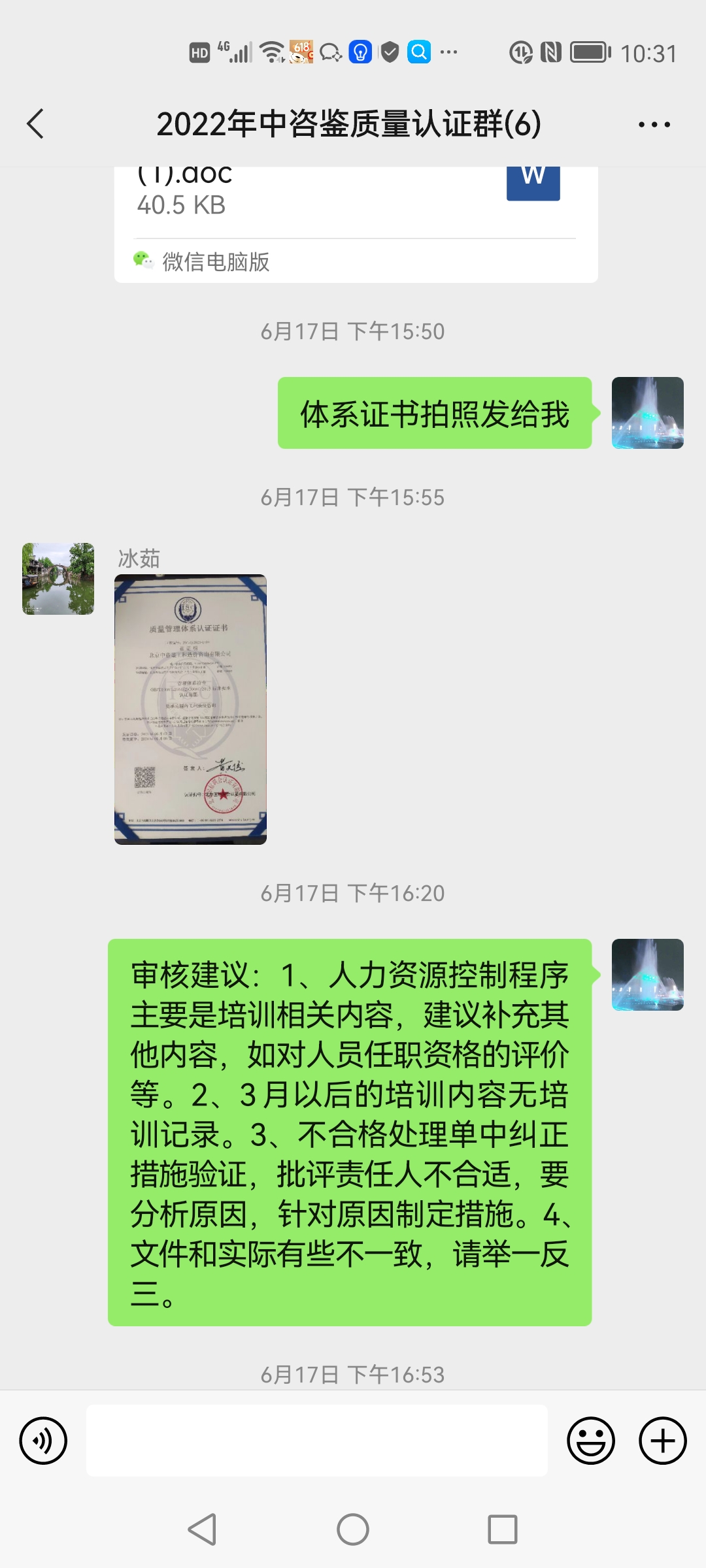Image resolution: width=706 pixels, height=1568 pixels.
Task: View 冰茹's profile avatar
Action: [58, 579]
